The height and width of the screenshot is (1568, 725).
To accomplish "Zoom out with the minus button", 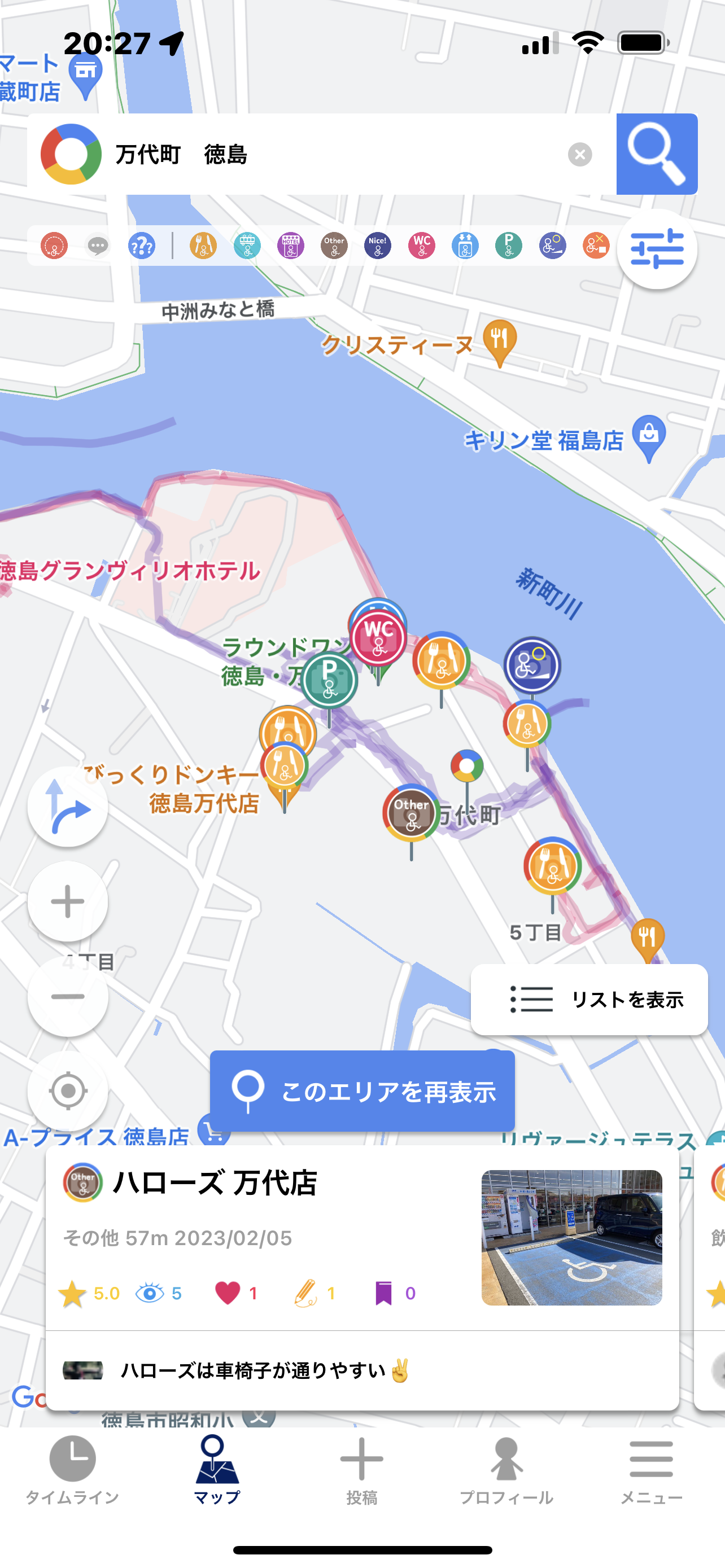I will coord(68,996).
